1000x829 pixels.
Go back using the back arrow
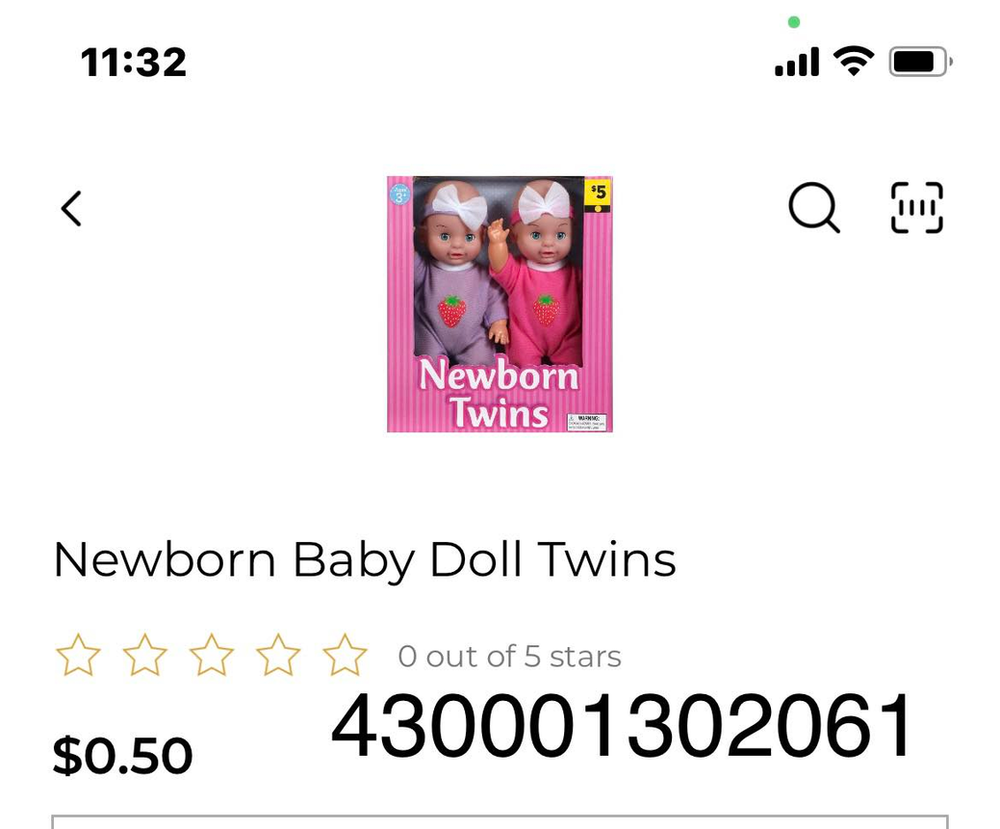(71, 209)
